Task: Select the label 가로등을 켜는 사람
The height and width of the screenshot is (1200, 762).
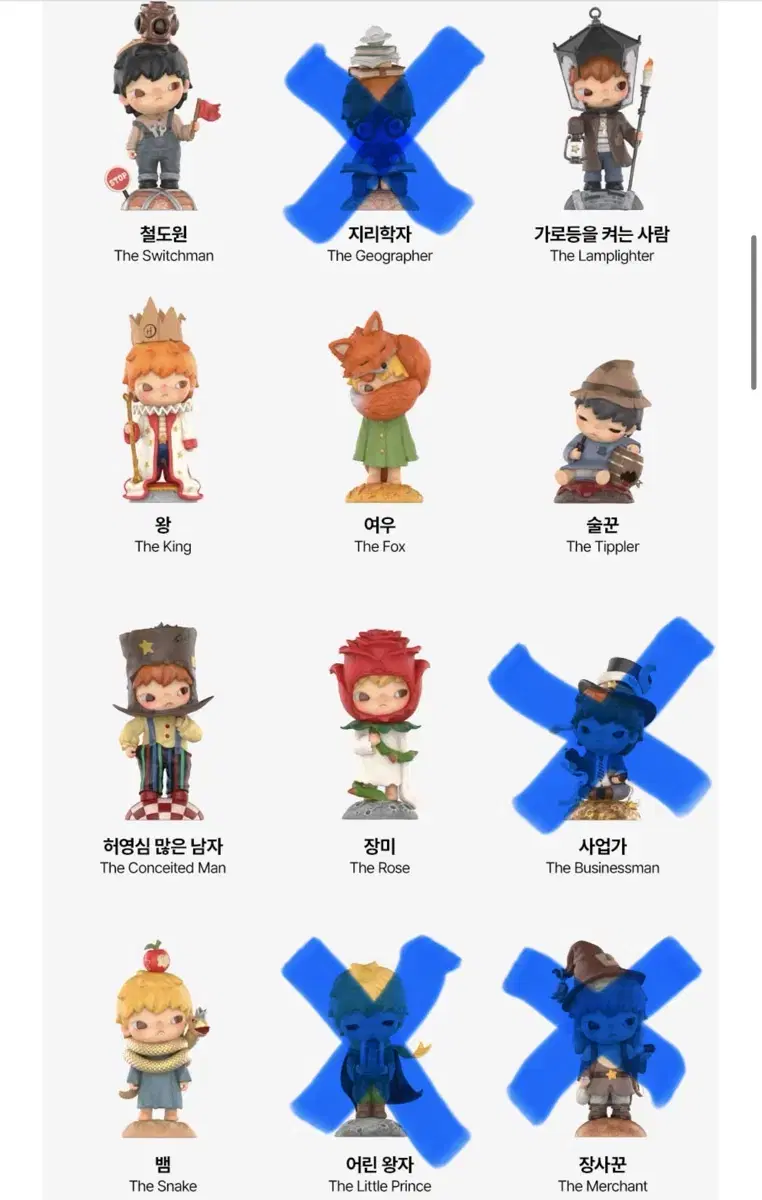Action: 600,233
